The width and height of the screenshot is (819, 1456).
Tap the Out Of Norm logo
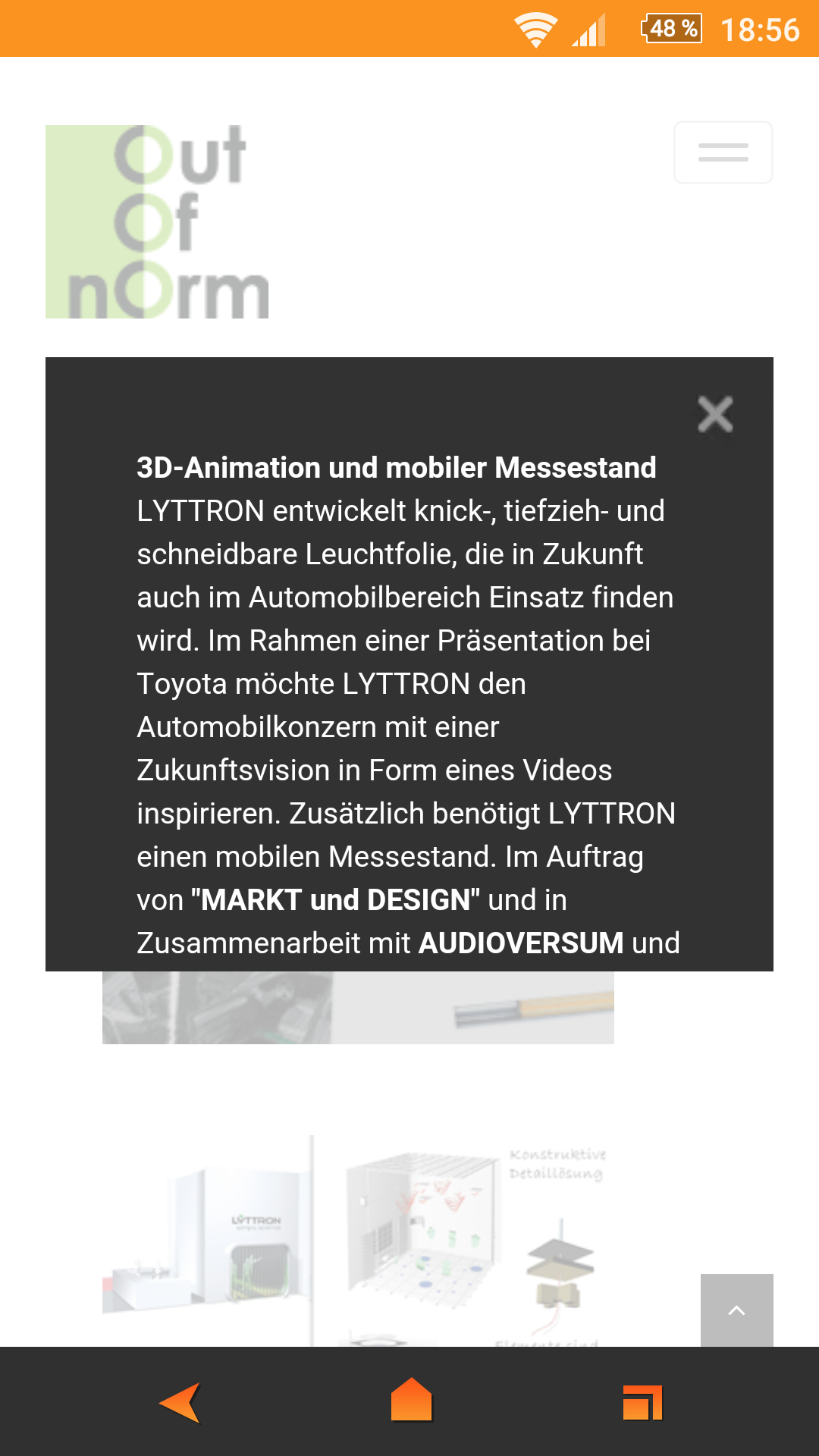tap(157, 221)
